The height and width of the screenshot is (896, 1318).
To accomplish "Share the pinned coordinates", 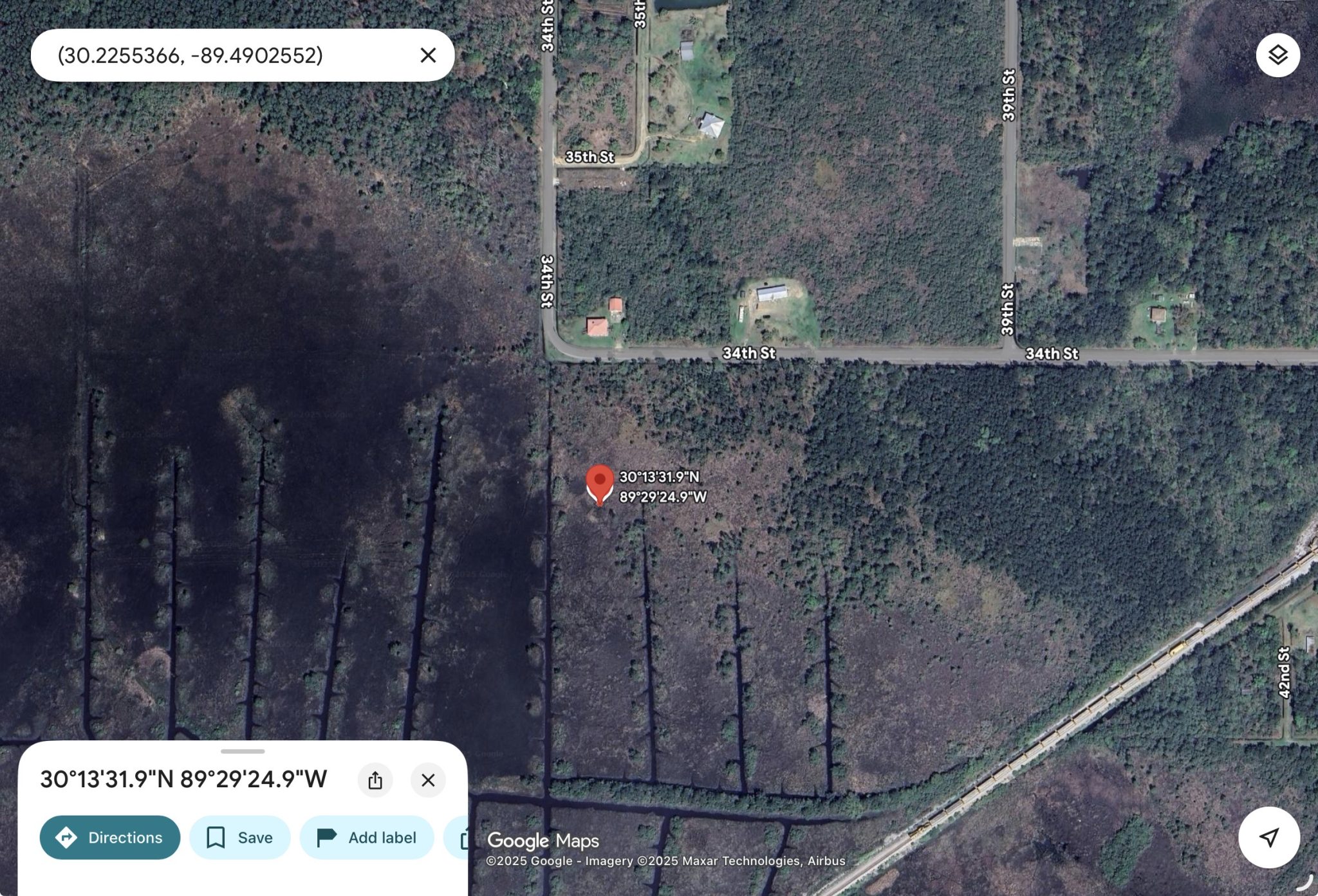I will [375, 780].
